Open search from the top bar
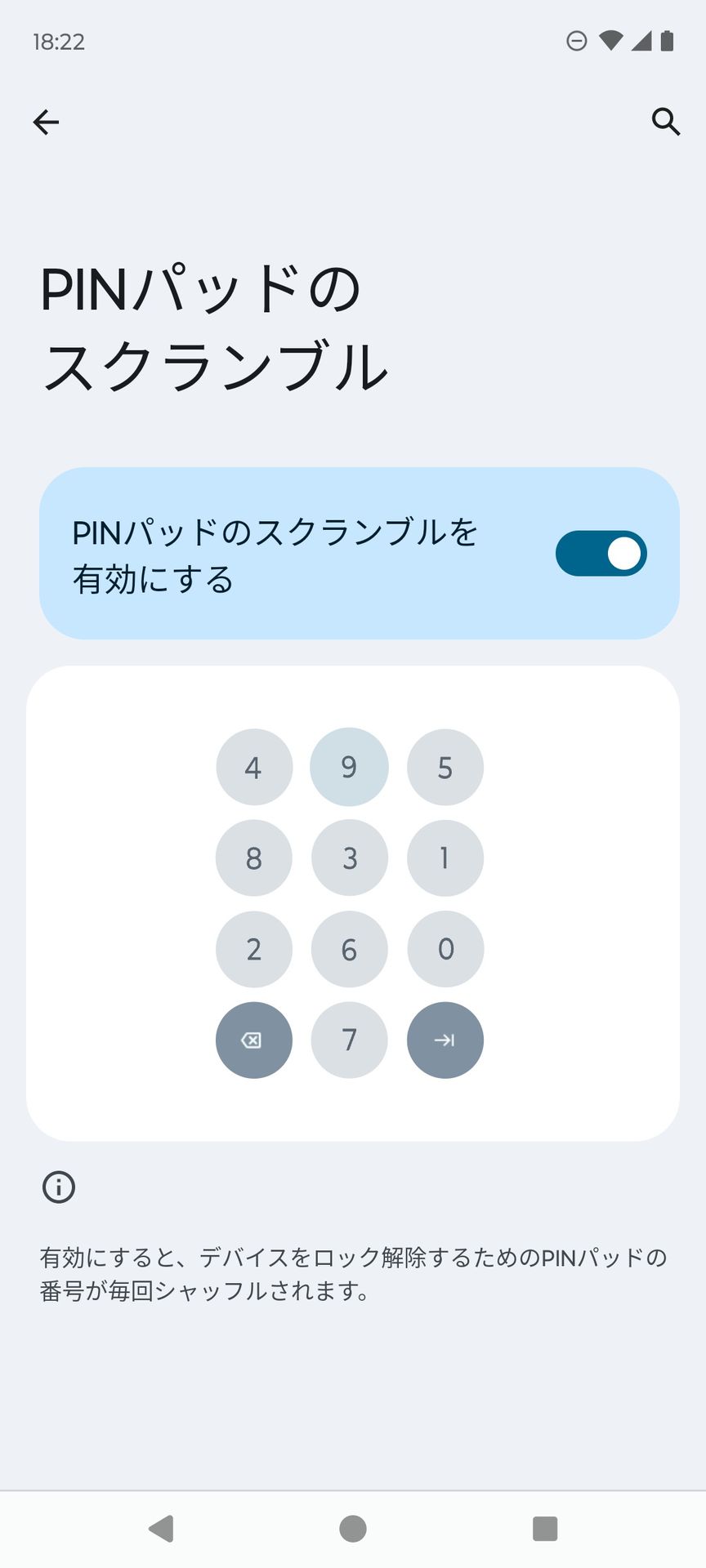The width and height of the screenshot is (706, 1568). pyautogui.click(x=666, y=122)
